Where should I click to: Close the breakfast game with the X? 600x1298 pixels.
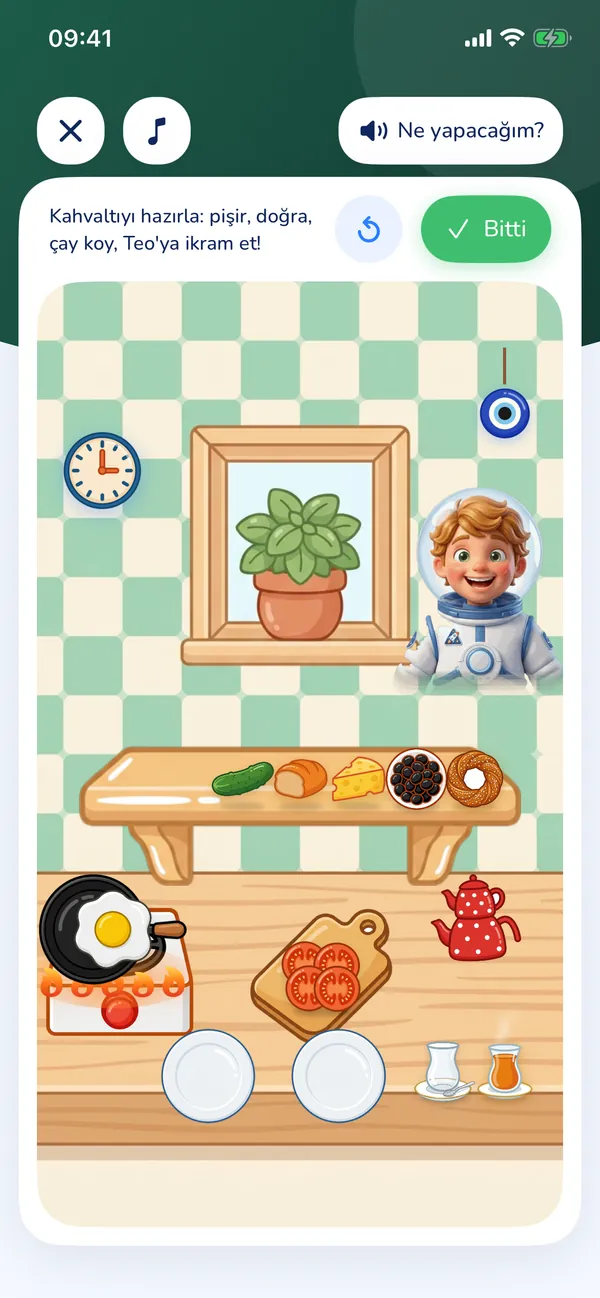tap(70, 130)
